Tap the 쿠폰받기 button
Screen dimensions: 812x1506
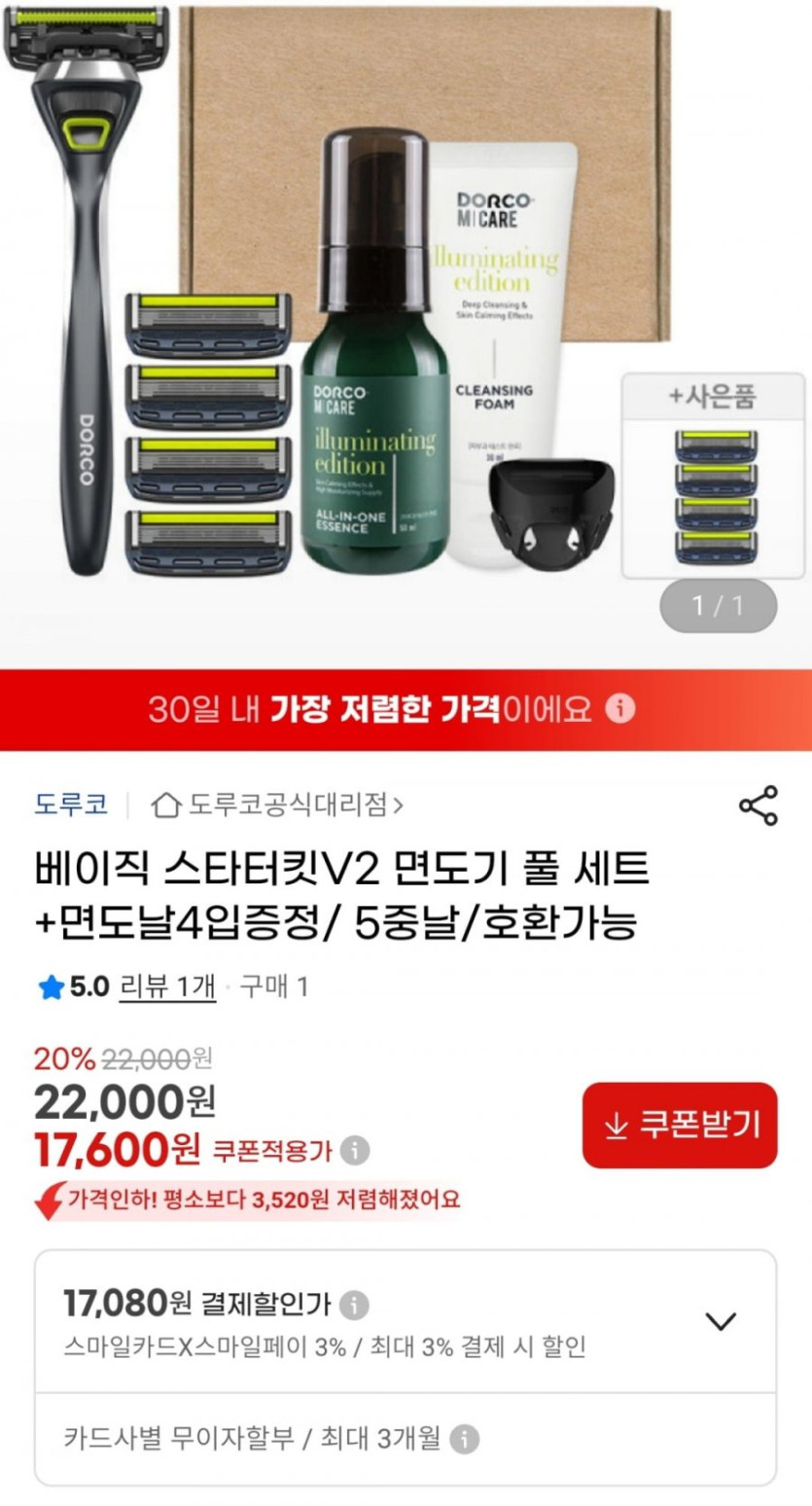click(680, 1125)
